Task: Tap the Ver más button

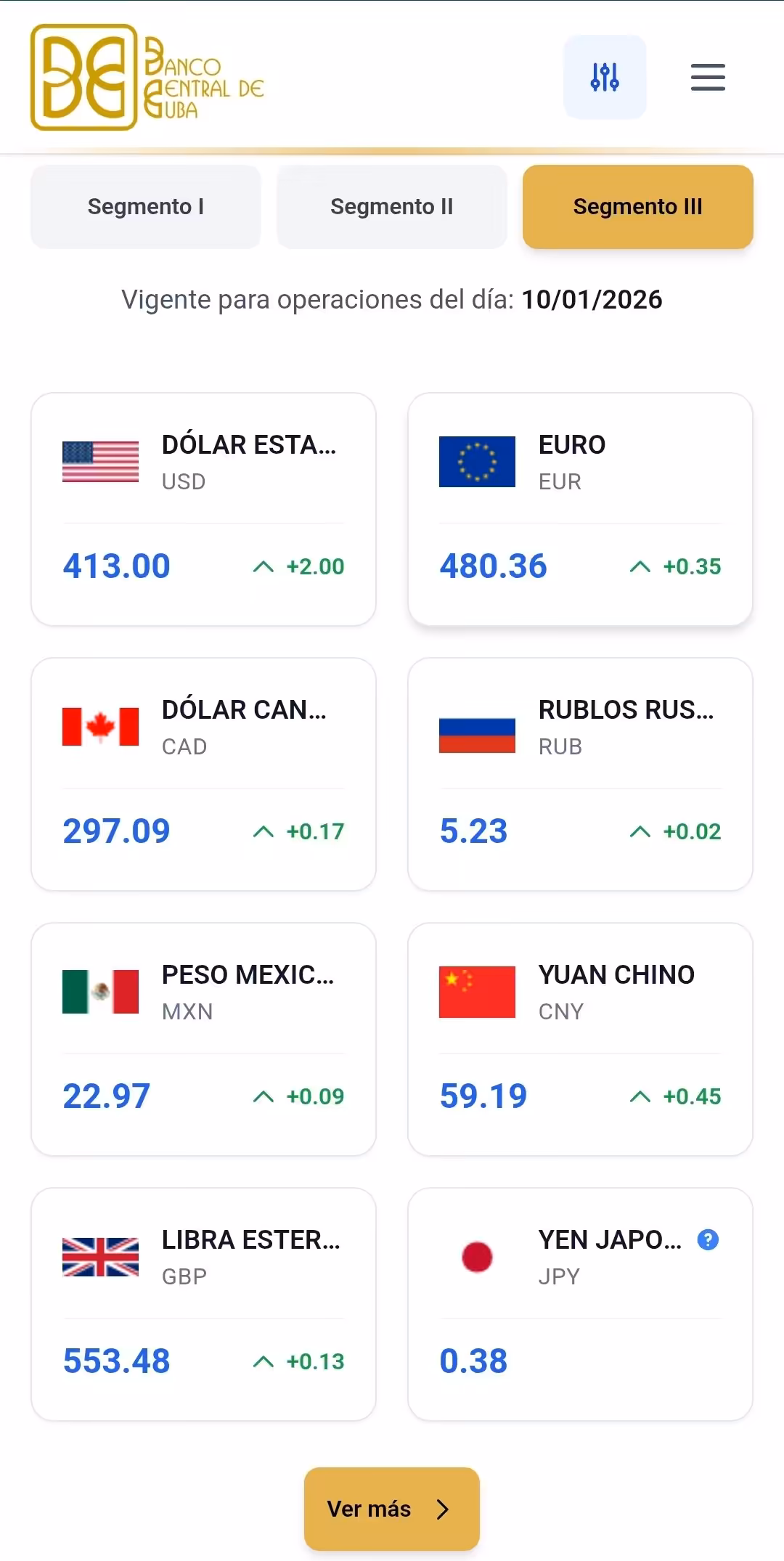Action: 391,1509
